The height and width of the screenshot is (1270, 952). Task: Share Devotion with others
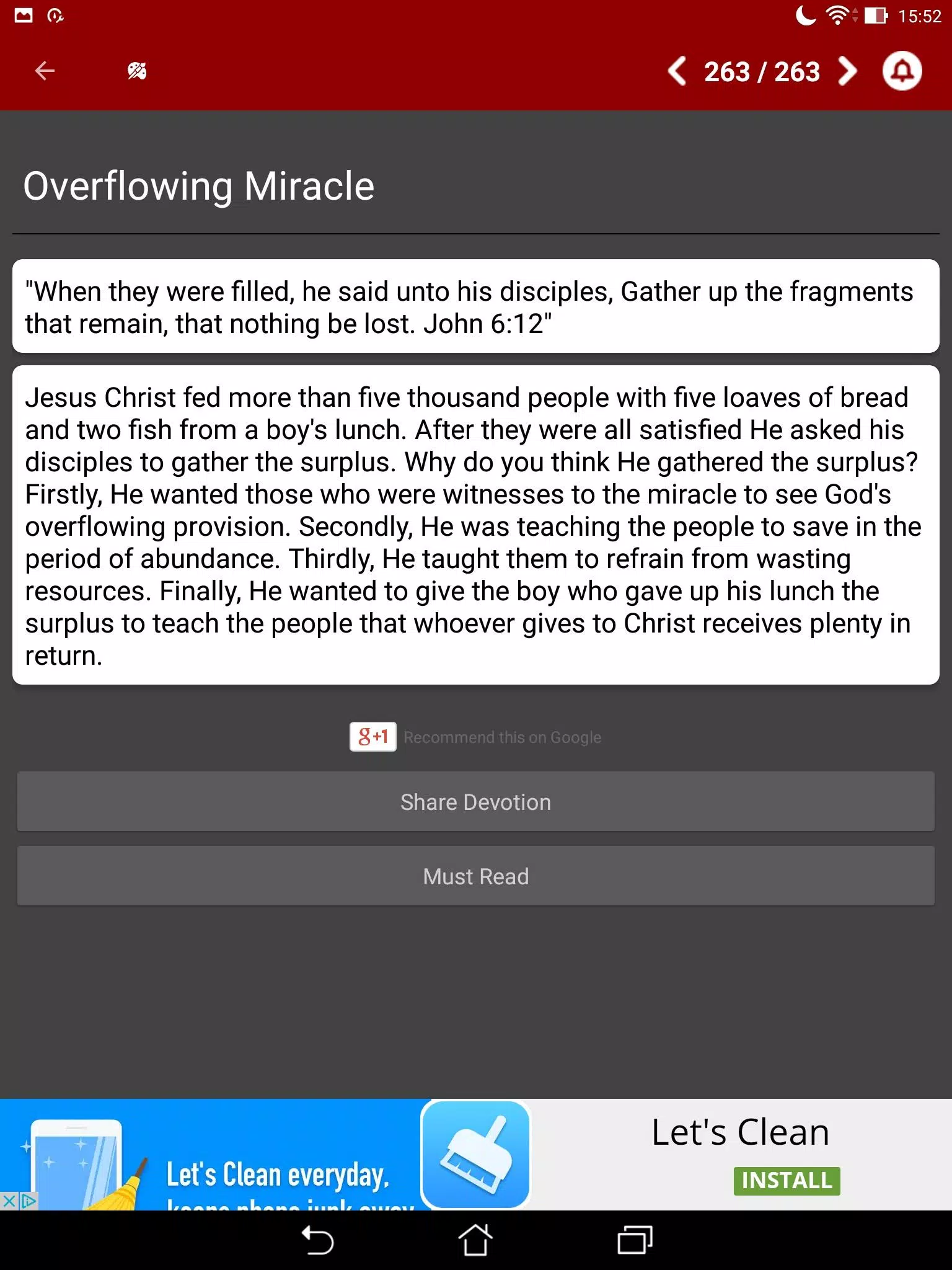tap(476, 801)
